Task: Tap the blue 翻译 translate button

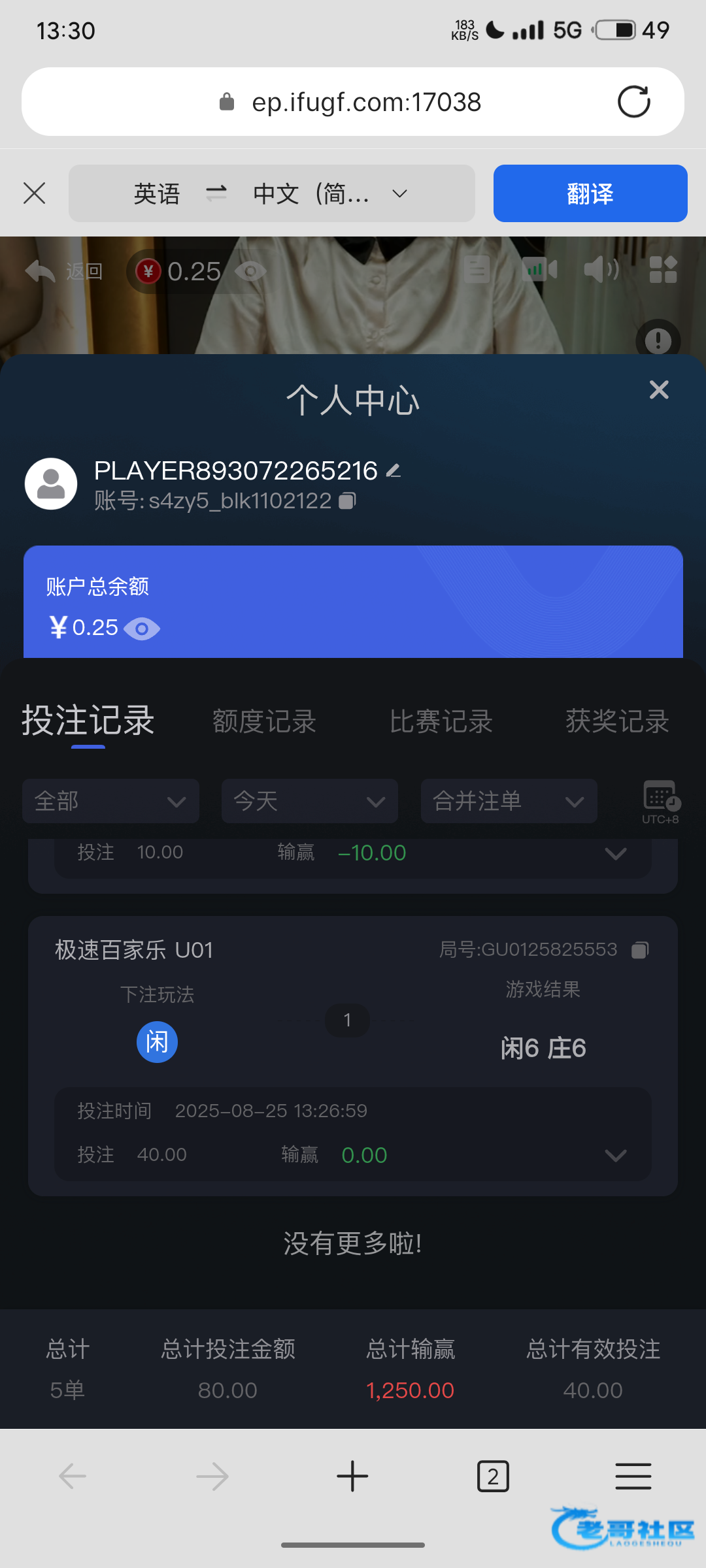Action: [x=590, y=193]
